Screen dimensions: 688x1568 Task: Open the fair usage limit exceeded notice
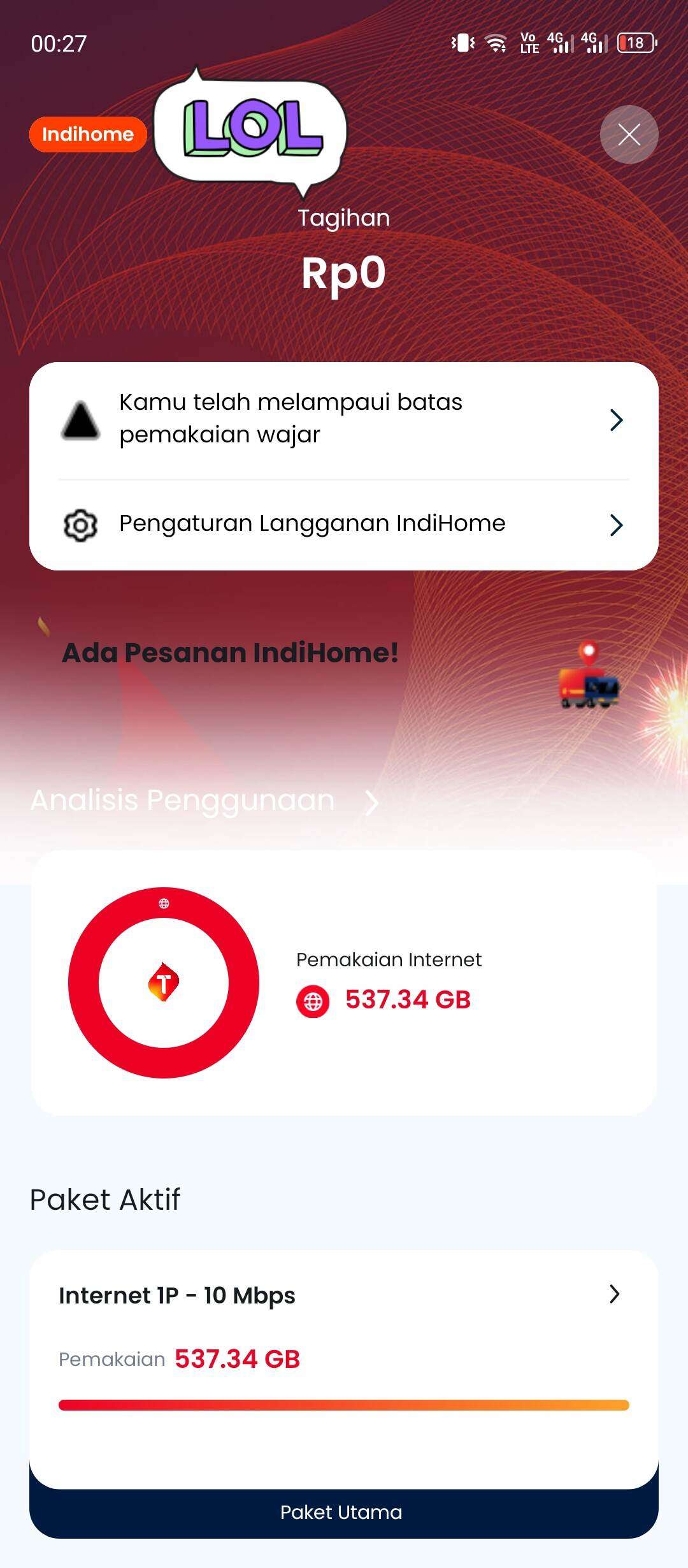pos(344,419)
